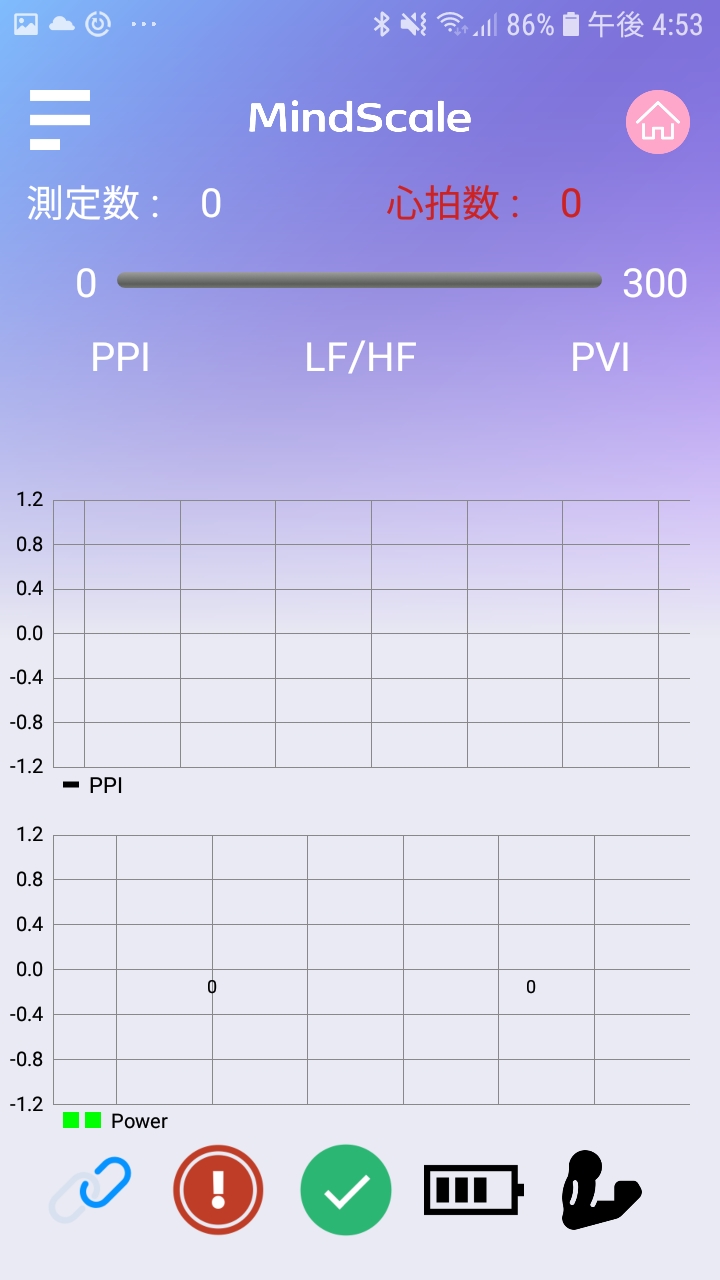Tap the green checkmark button
The image size is (720, 1280).
click(346, 1190)
